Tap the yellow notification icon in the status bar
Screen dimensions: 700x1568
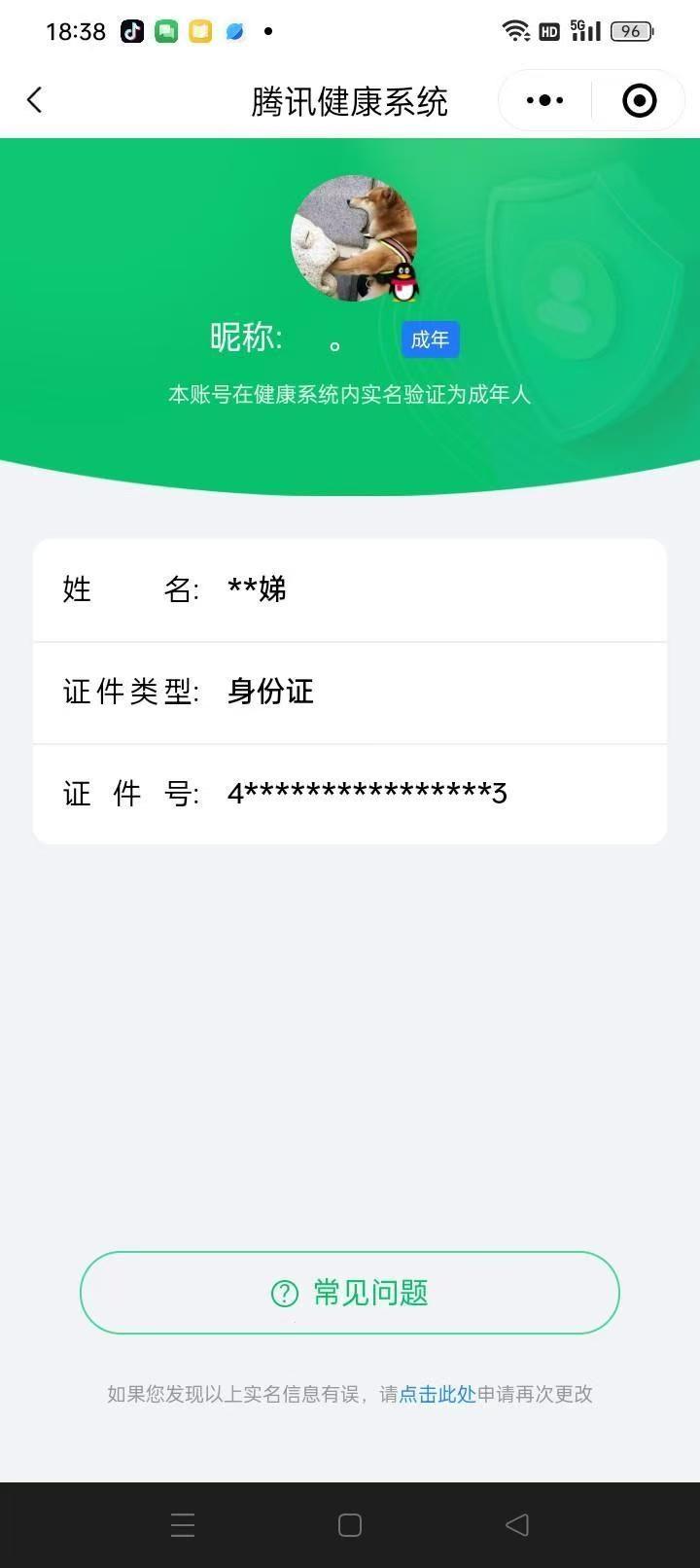pyautogui.click(x=199, y=30)
